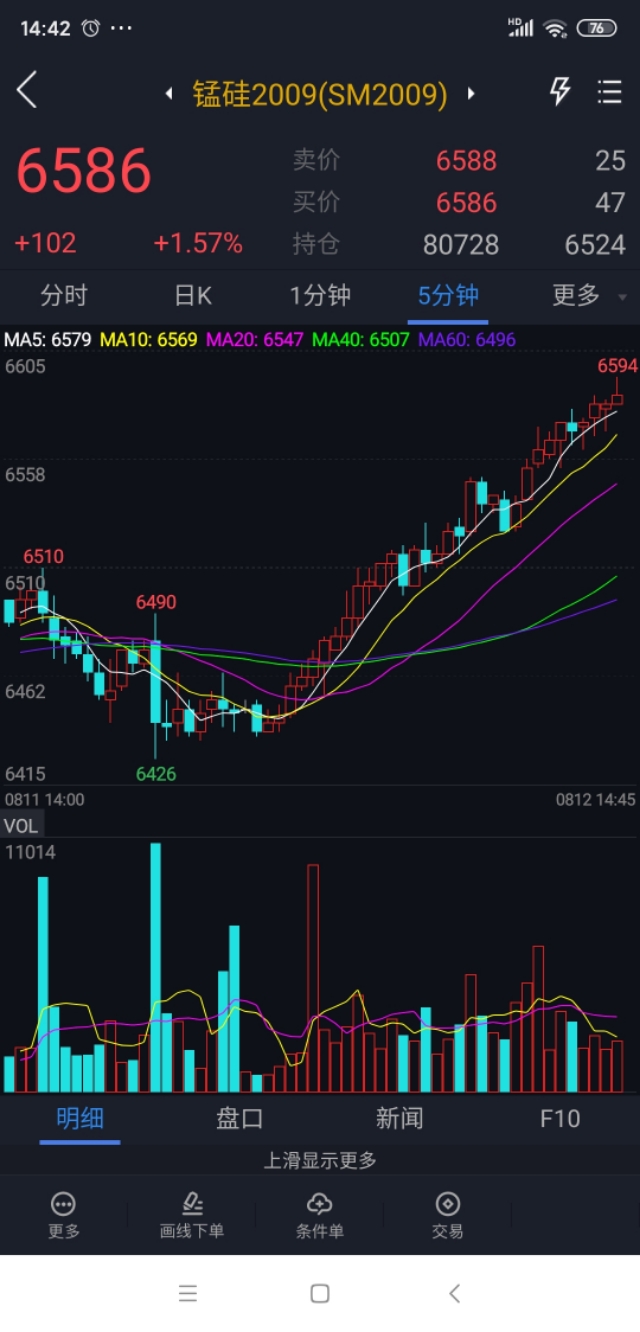Select the 1分钟 chart tab
The height and width of the screenshot is (1332, 640).
click(320, 296)
